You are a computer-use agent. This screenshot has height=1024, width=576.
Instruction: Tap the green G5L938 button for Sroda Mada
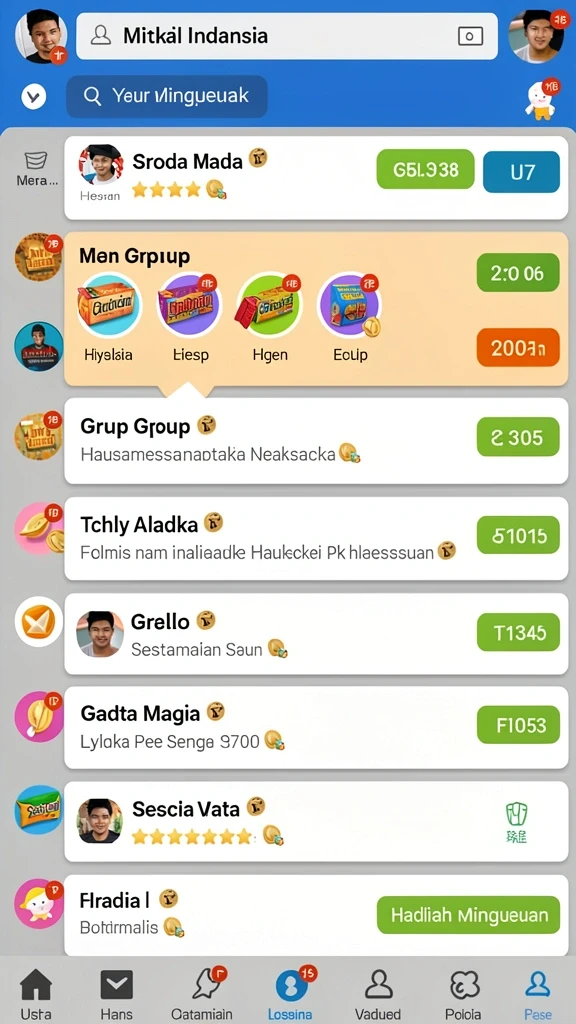coord(425,170)
